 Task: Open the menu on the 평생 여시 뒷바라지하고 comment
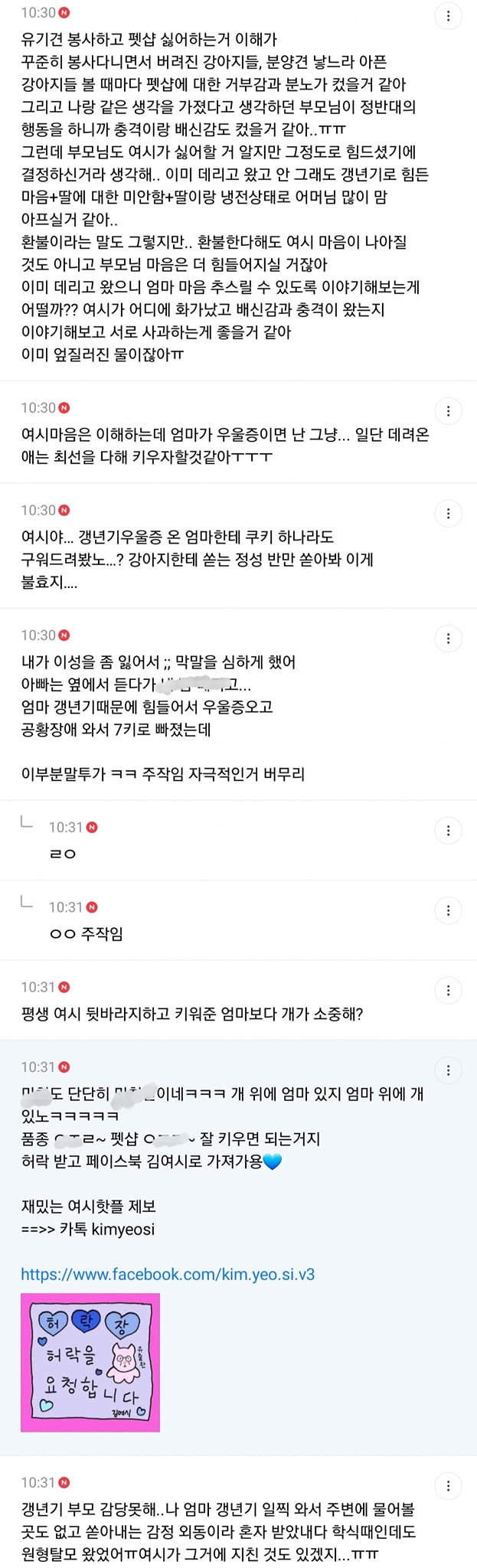click(448, 990)
